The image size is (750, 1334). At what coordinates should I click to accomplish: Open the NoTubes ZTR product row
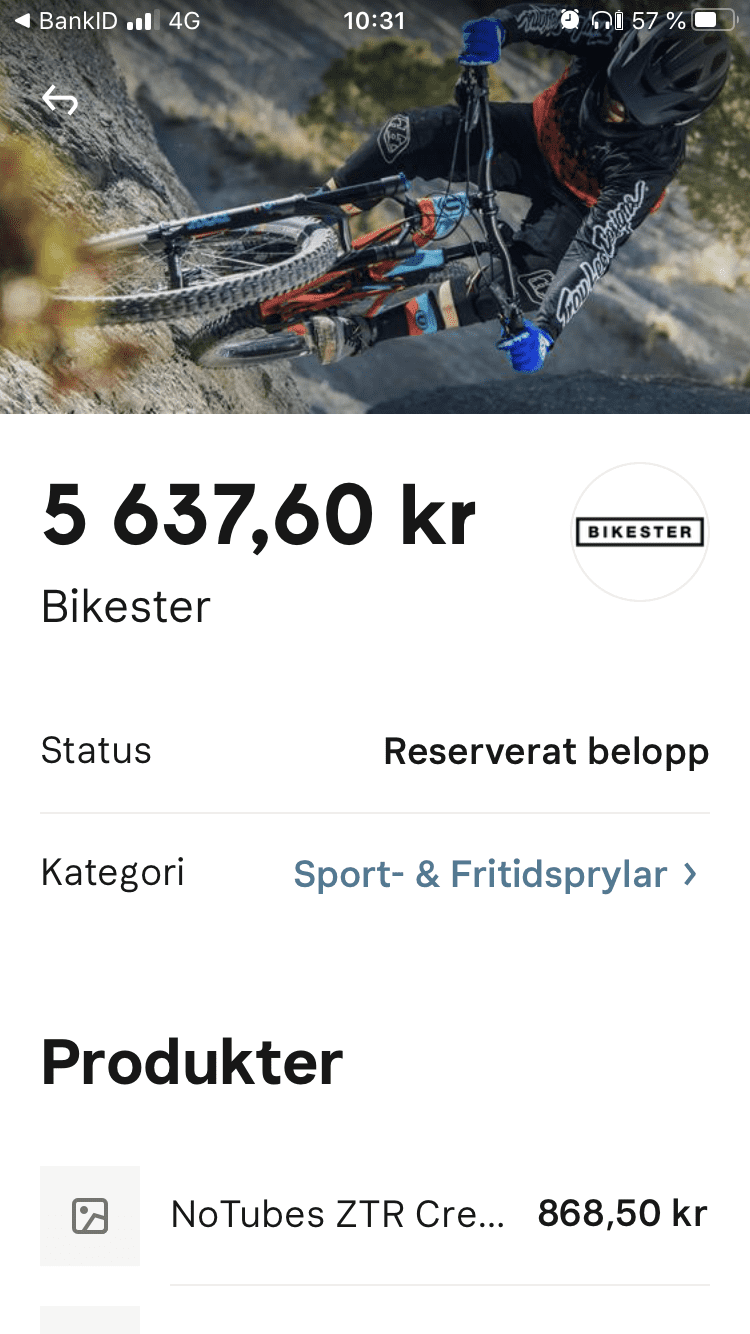point(375,1215)
